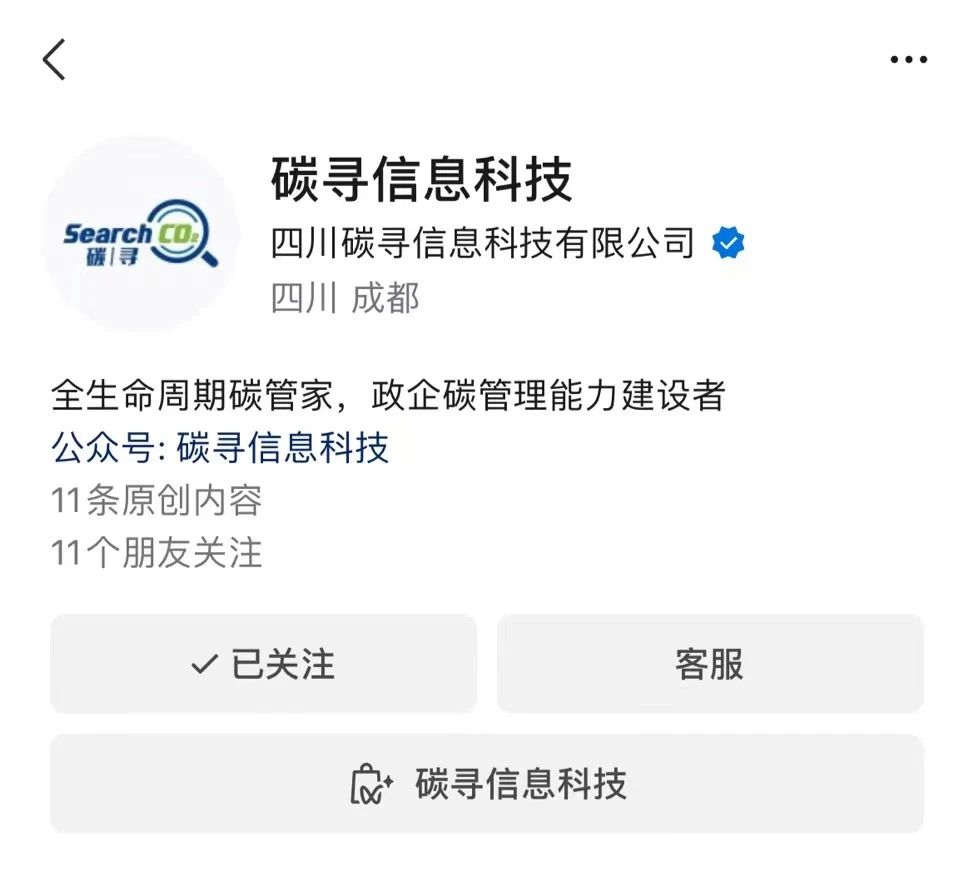
Task: View the SearchCO2 profile avatar
Action: pyautogui.click(x=140, y=236)
